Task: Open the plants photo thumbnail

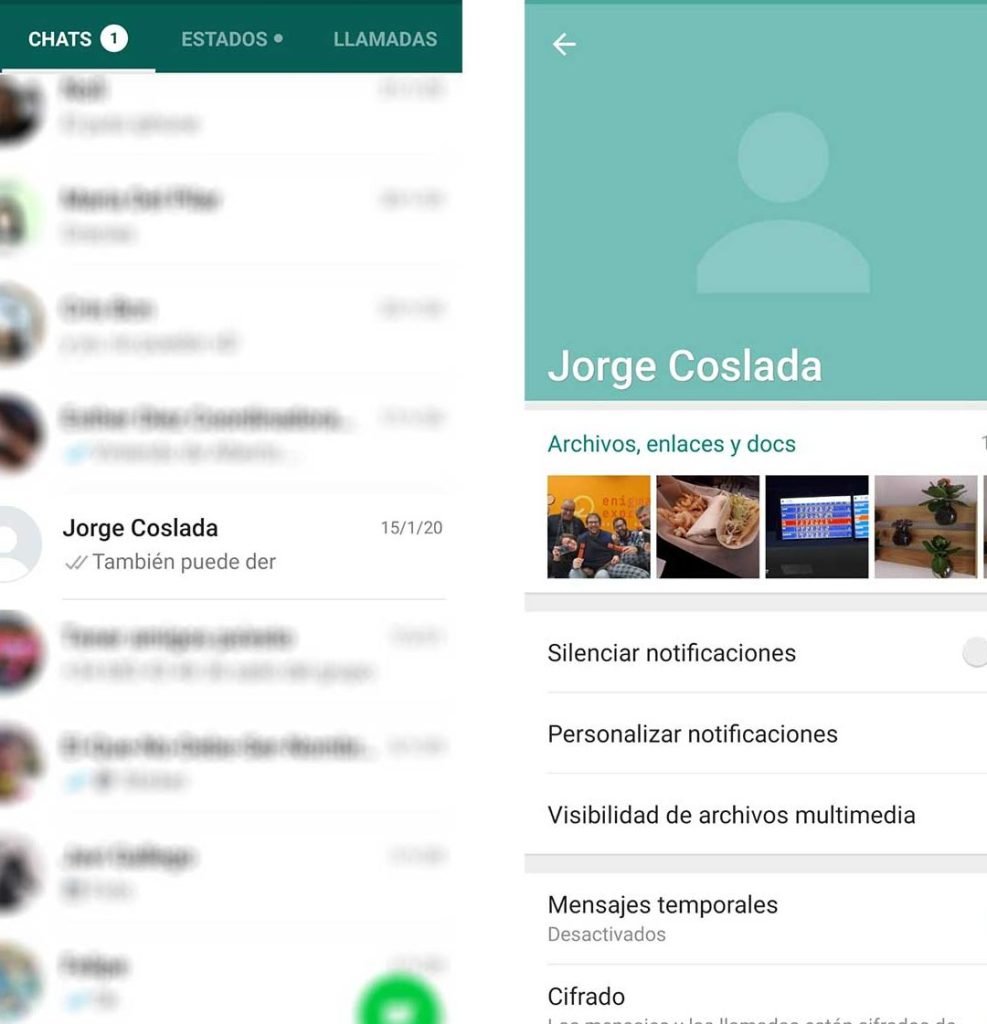Action: (x=926, y=526)
